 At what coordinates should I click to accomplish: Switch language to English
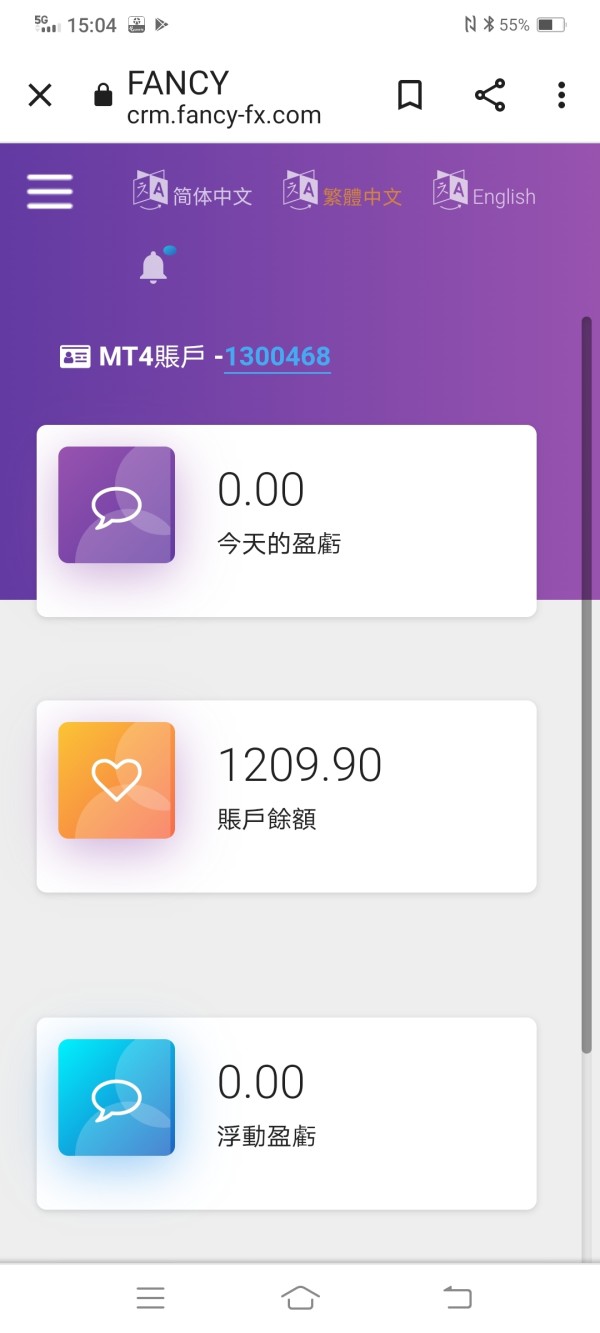[484, 191]
